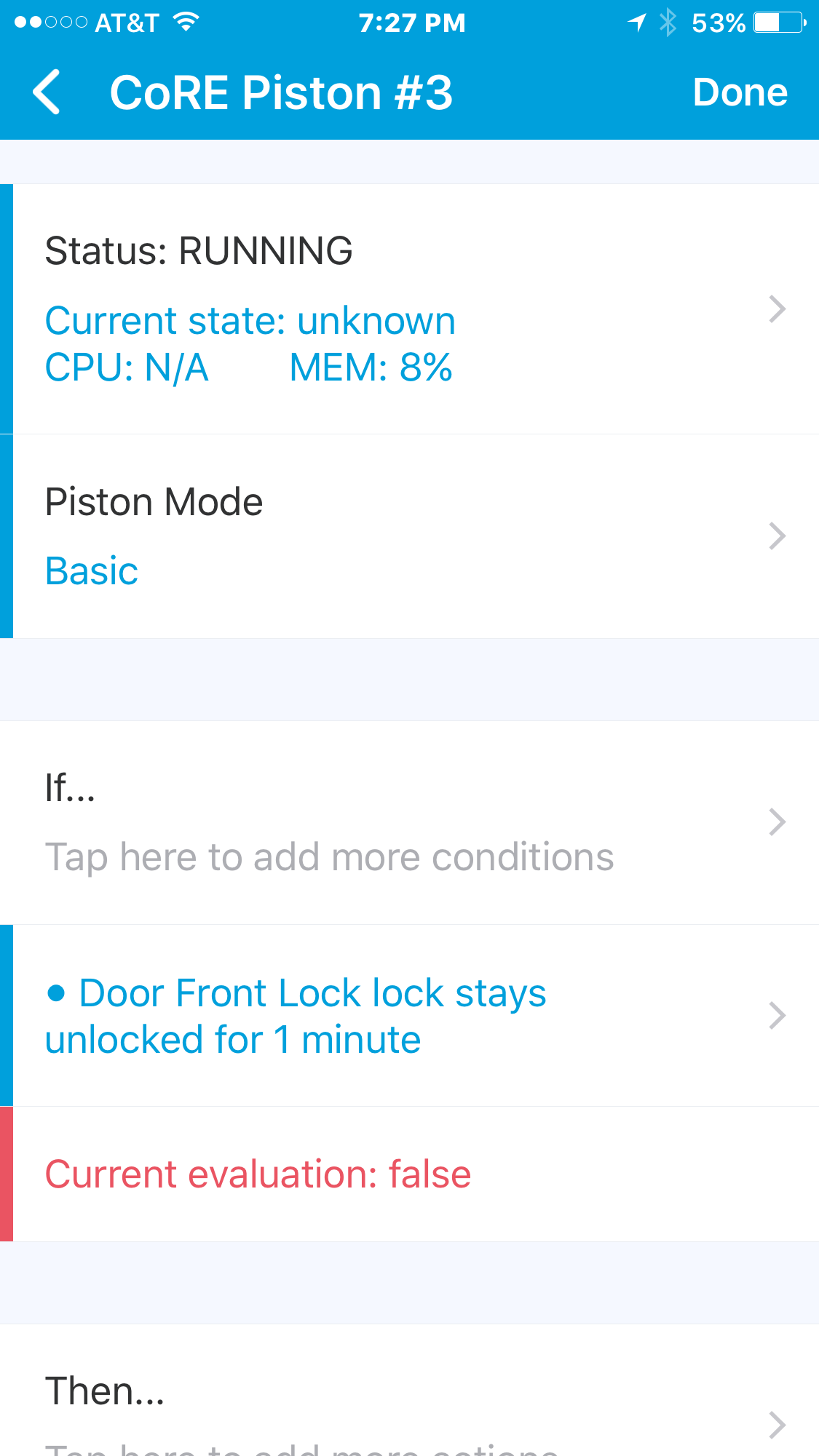Tap Done to save the piston
The height and width of the screenshot is (1456, 819).
point(740,92)
